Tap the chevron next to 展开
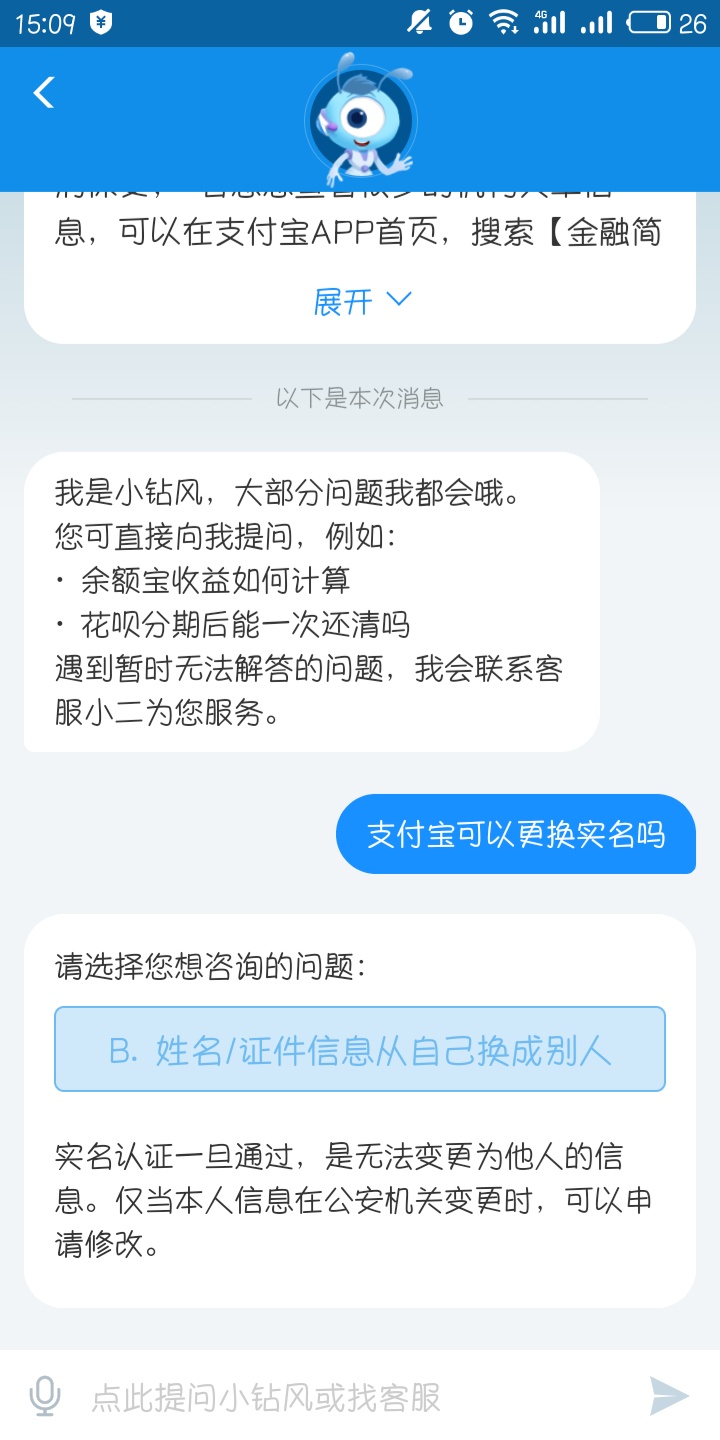 pos(400,301)
